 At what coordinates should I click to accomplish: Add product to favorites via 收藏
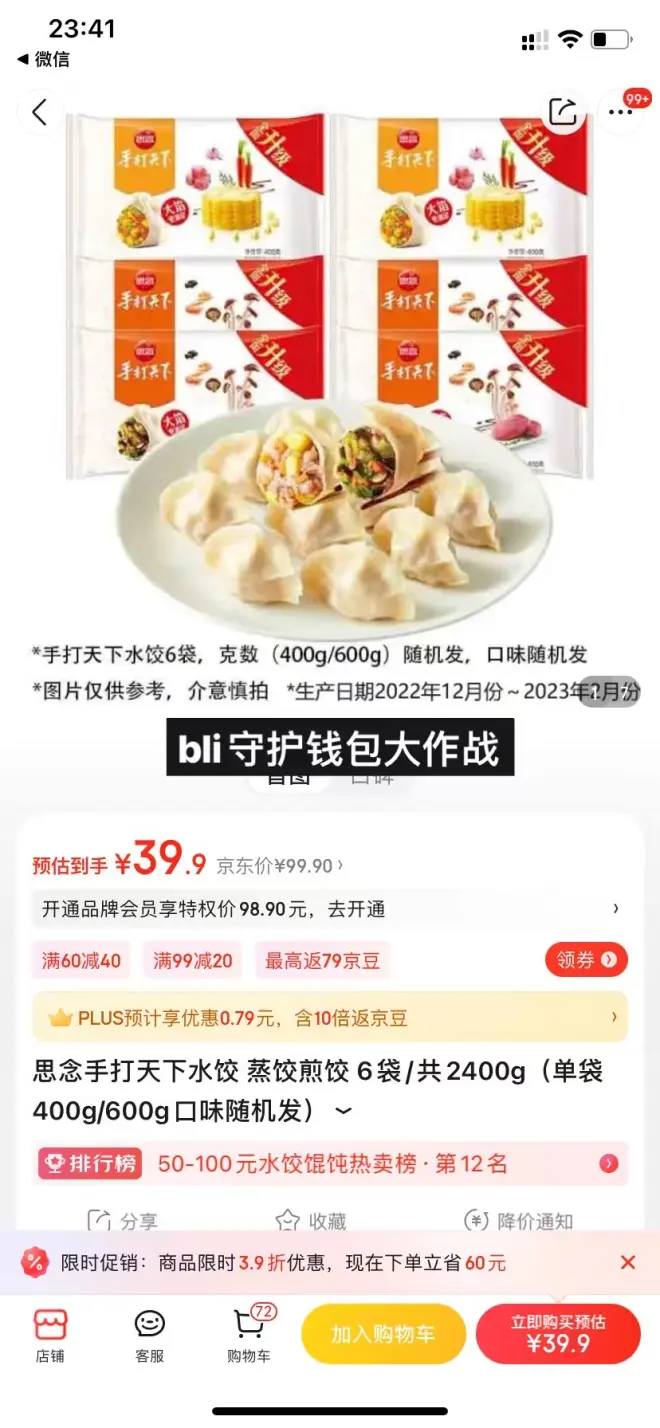pyautogui.click(x=311, y=1220)
